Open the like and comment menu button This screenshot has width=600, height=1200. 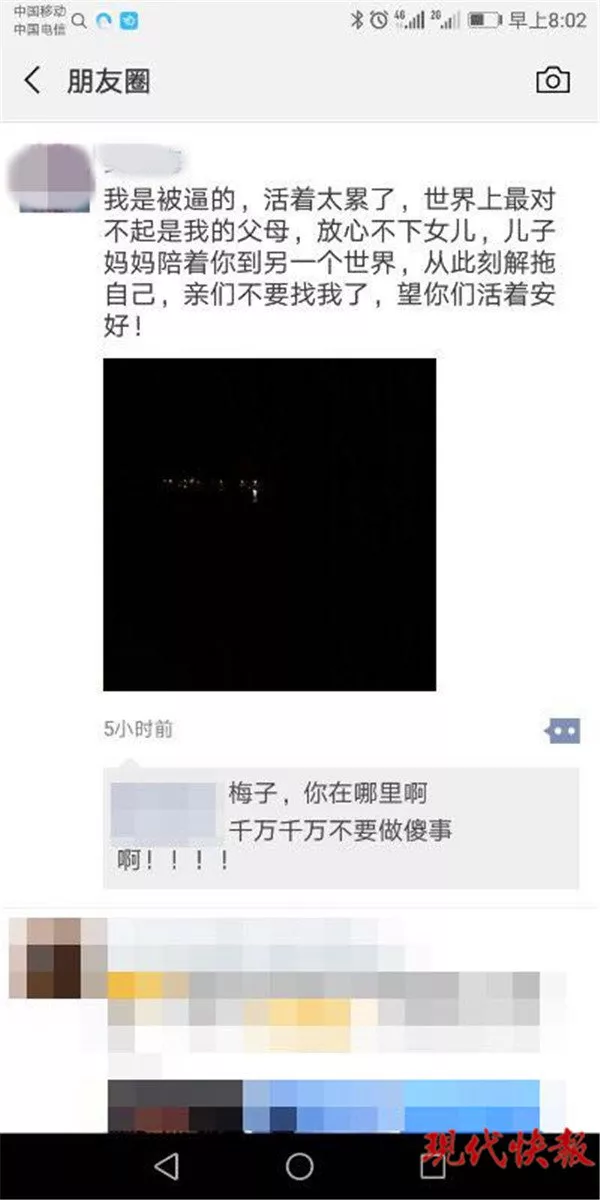click(x=561, y=731)
